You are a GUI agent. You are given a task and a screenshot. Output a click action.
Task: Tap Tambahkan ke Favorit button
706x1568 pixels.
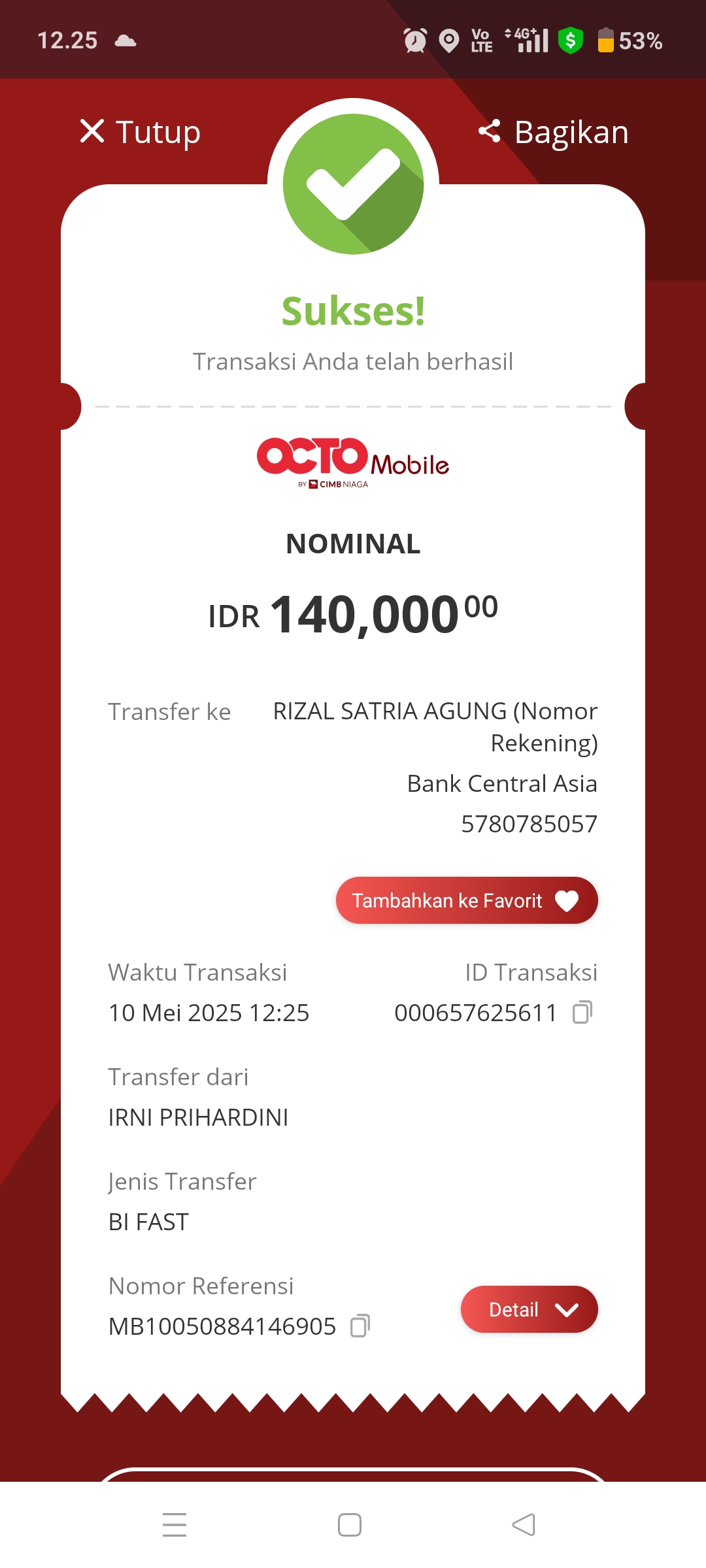tap(466, 900)
